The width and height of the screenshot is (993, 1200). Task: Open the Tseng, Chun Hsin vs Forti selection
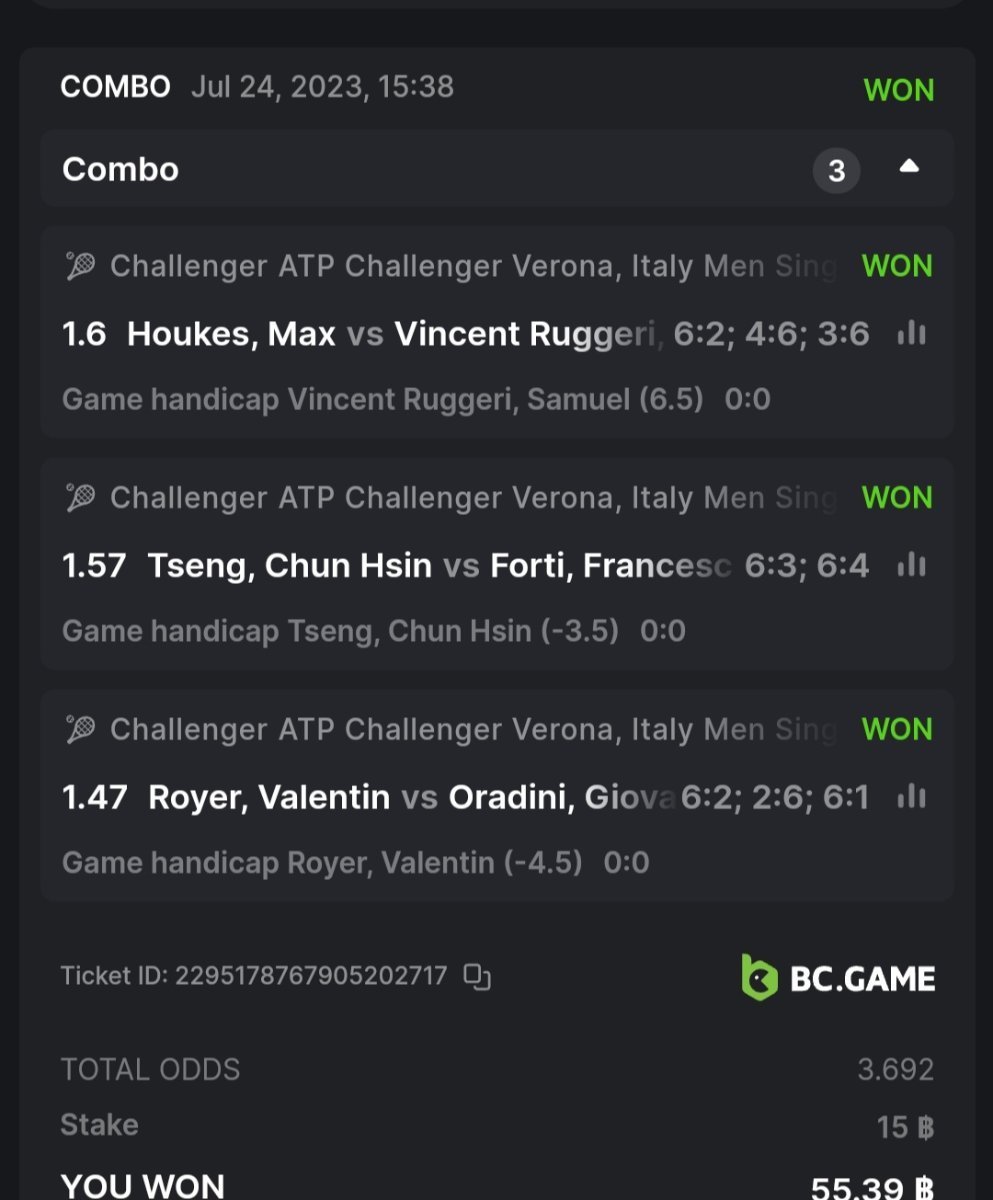click(x=400, y=566)
